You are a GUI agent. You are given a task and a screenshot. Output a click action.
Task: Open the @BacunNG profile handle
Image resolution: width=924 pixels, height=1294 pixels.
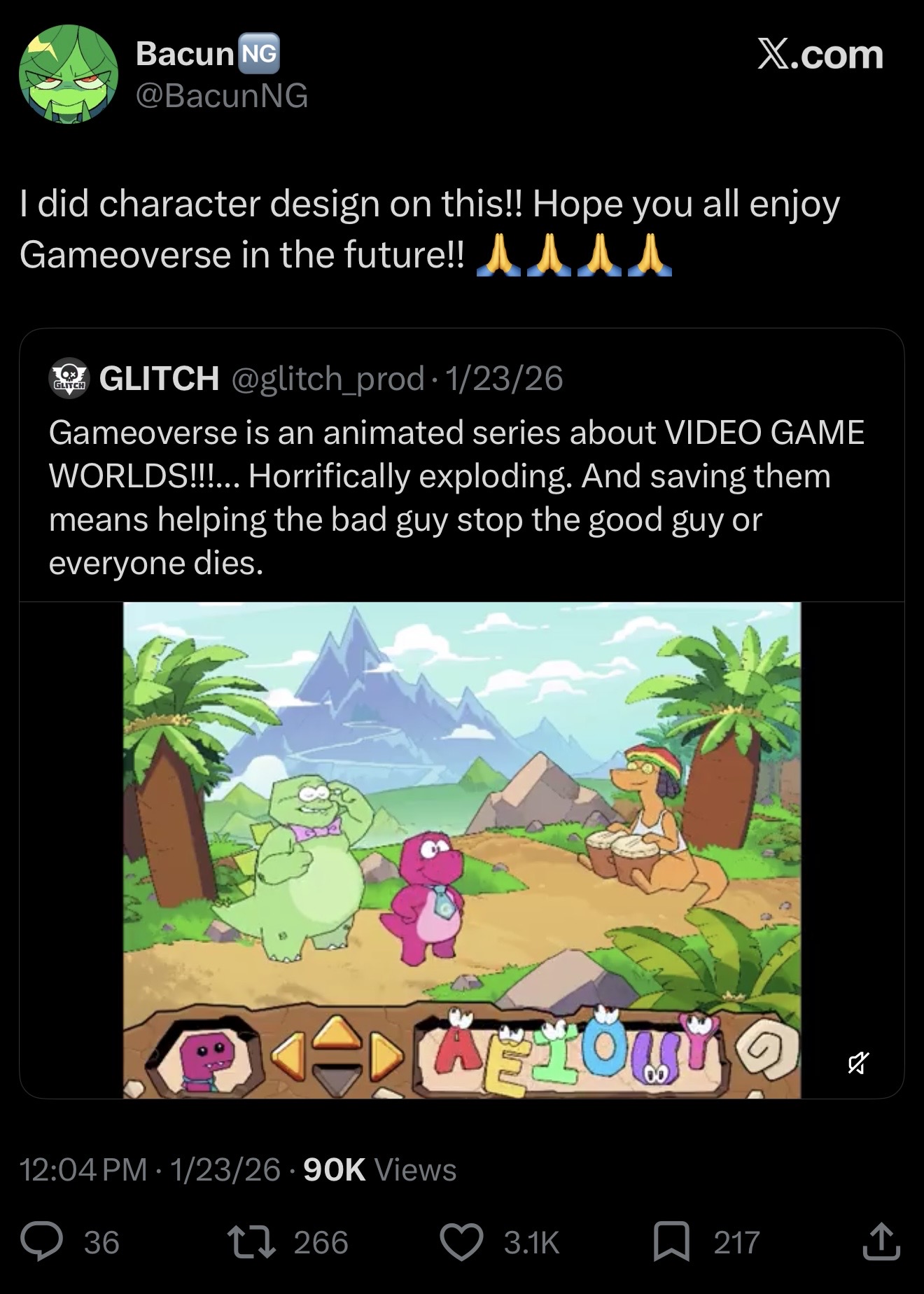click(x=222, y=95)
